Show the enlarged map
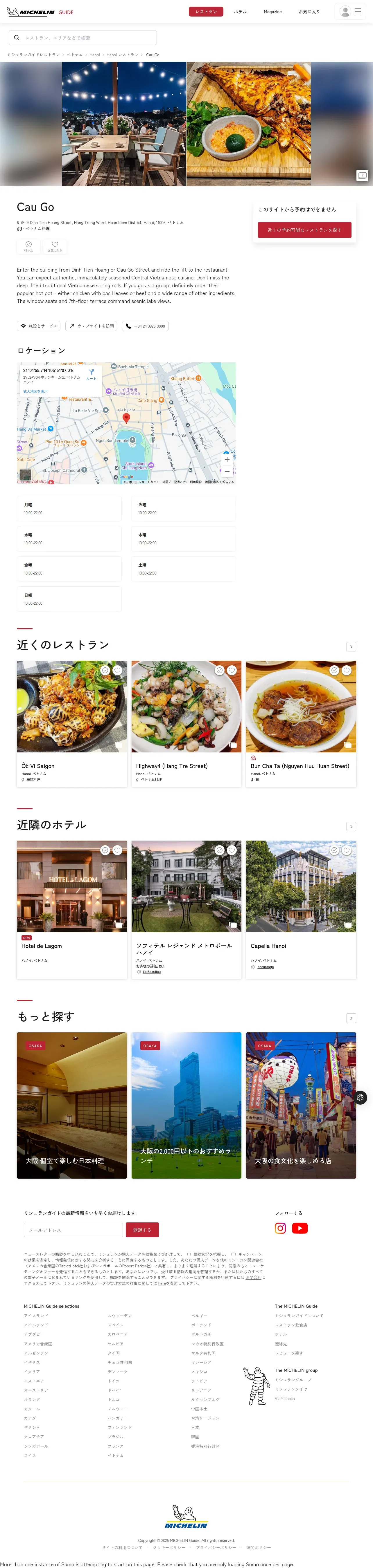The image size is (373, 1568). tap(35, 391)
